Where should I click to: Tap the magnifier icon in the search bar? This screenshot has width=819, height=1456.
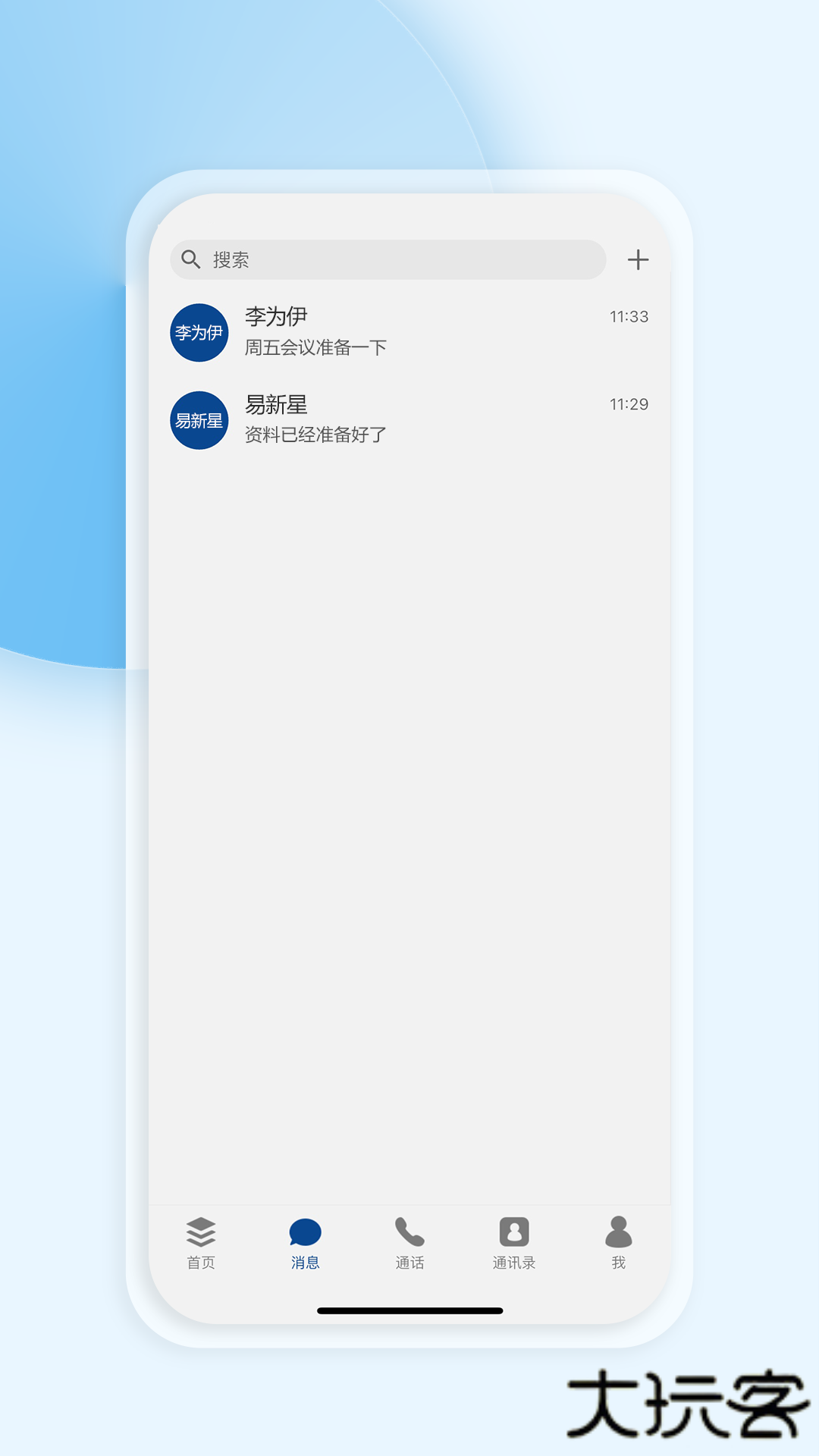coord(191,259)
